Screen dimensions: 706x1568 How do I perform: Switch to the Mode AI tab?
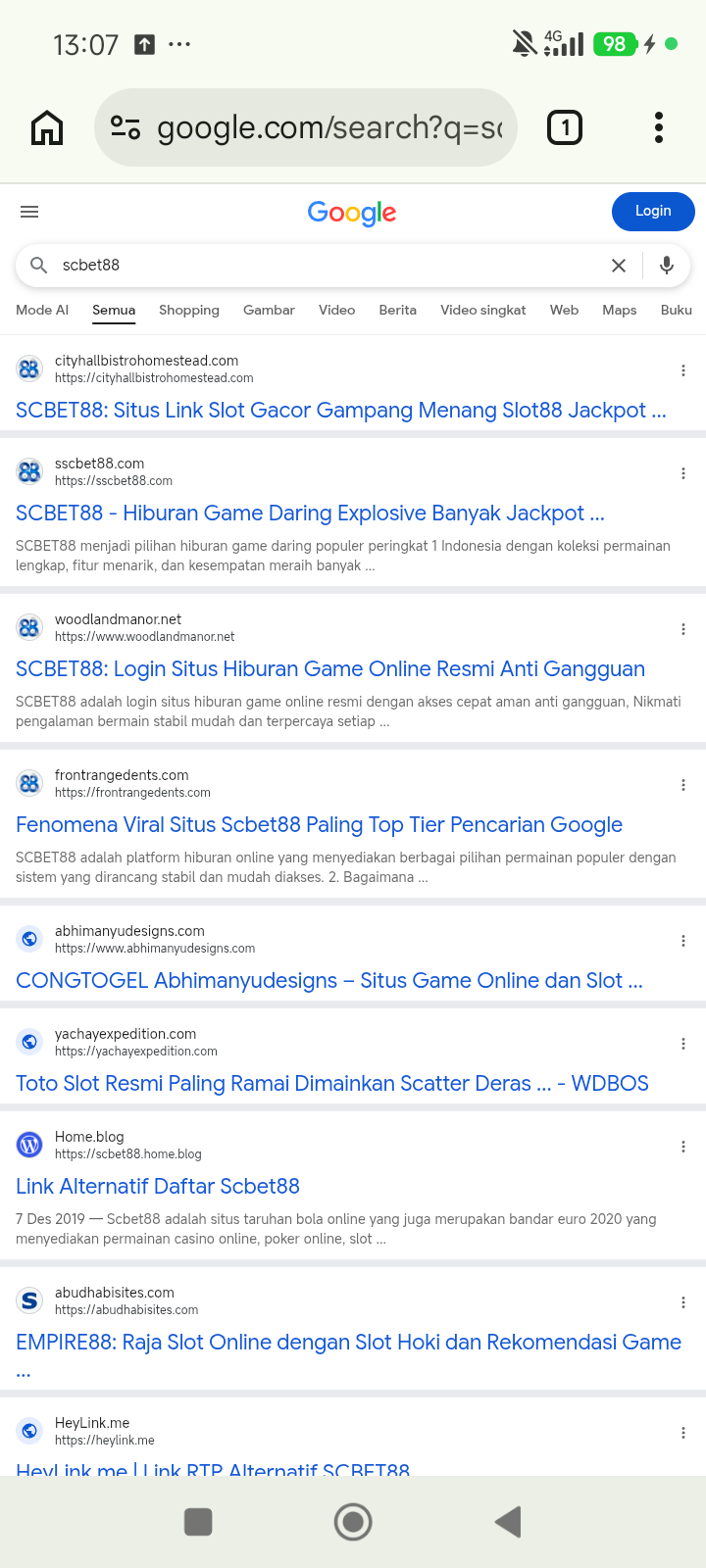(x=42, y=310)
